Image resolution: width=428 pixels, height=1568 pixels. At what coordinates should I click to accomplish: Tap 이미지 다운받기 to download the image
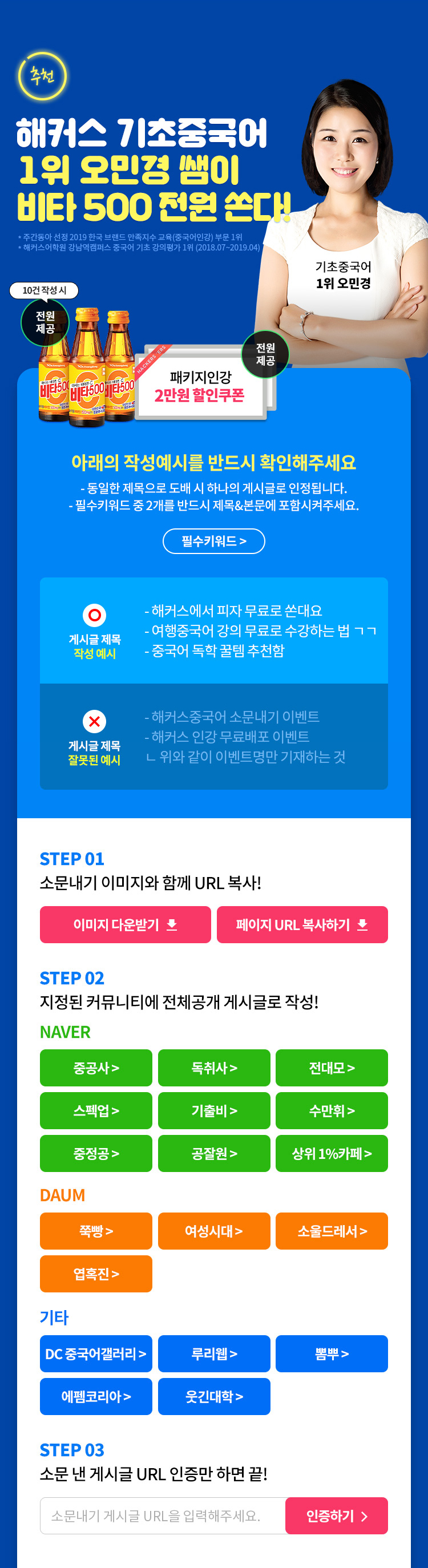[x=126, y=924]
